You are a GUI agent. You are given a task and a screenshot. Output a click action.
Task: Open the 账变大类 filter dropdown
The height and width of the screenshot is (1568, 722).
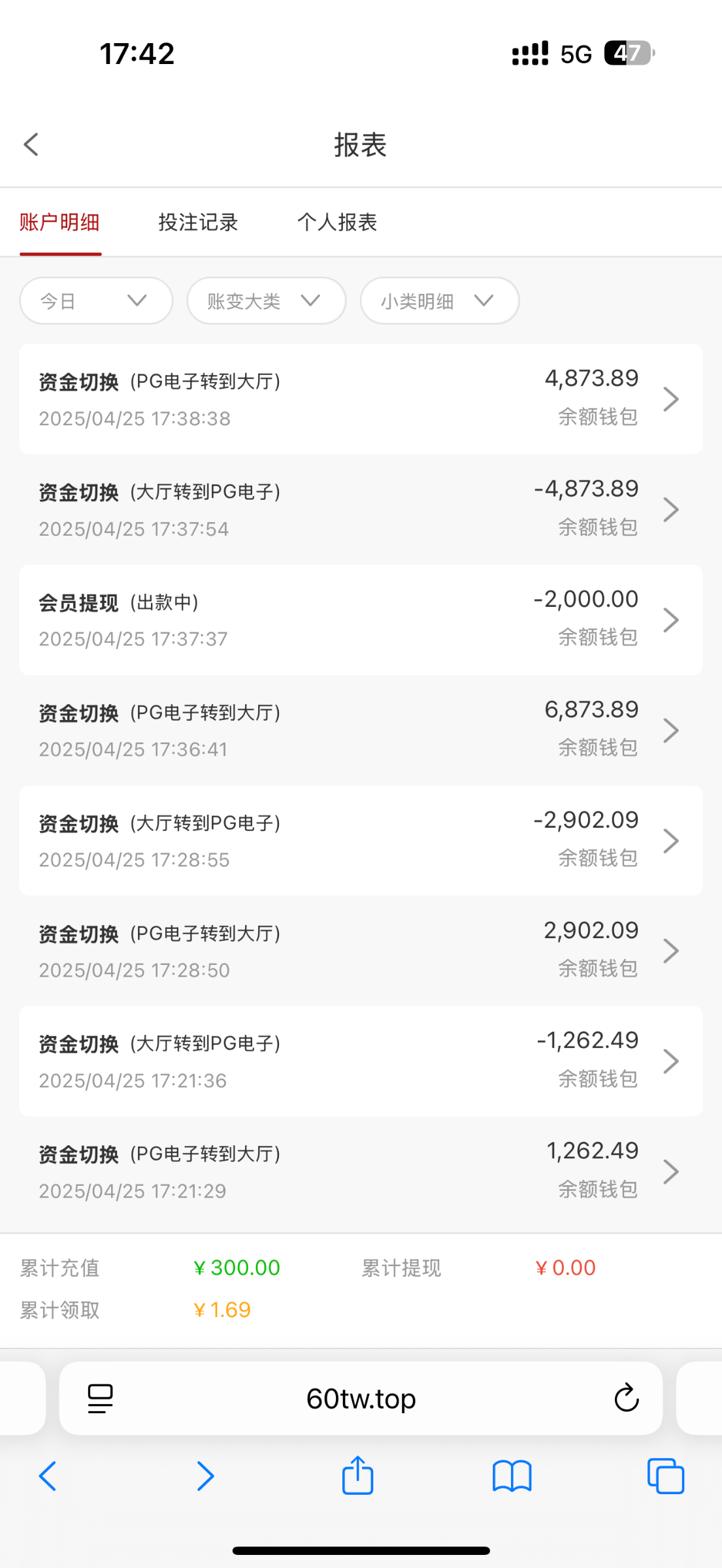point(266,301)
